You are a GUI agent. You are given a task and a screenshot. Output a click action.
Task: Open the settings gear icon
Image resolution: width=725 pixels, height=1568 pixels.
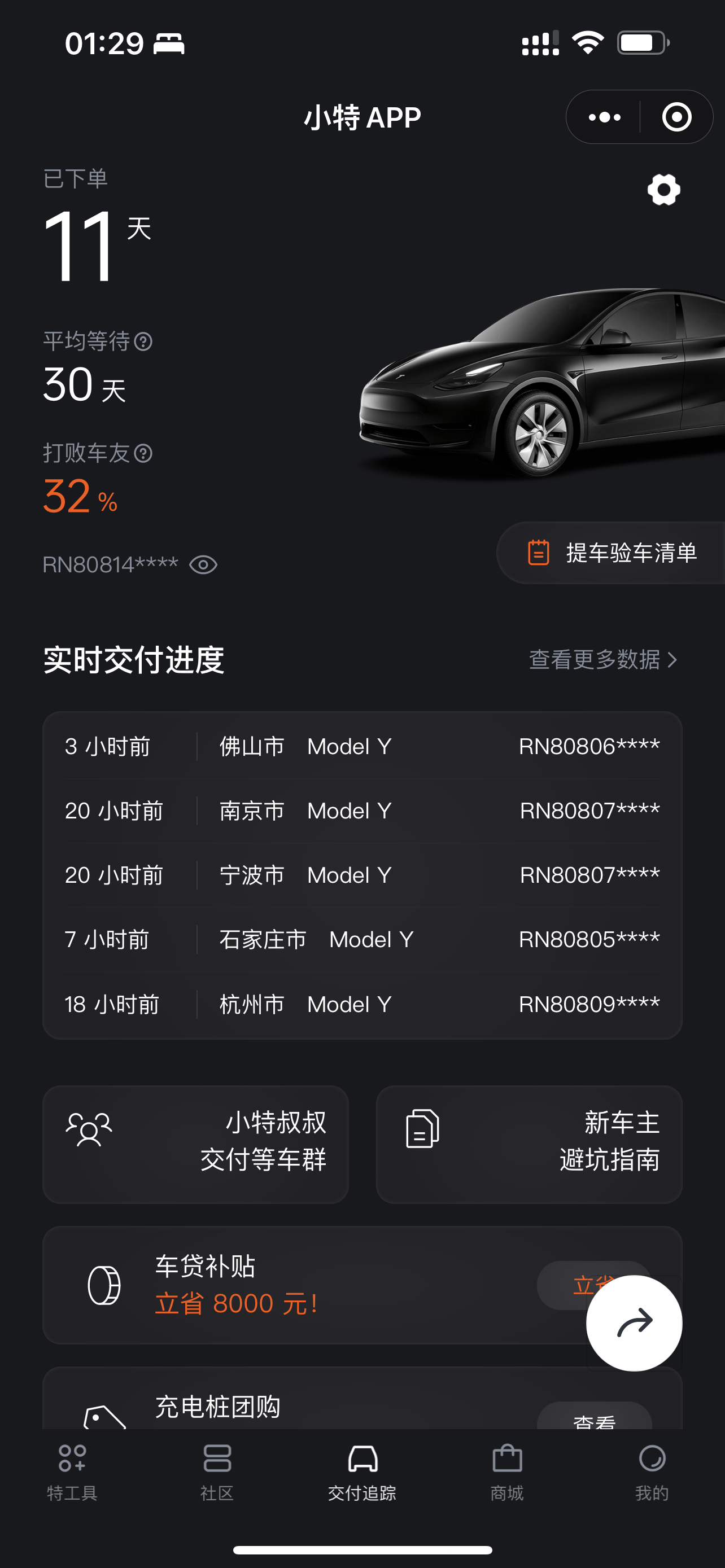pos(663,189)
